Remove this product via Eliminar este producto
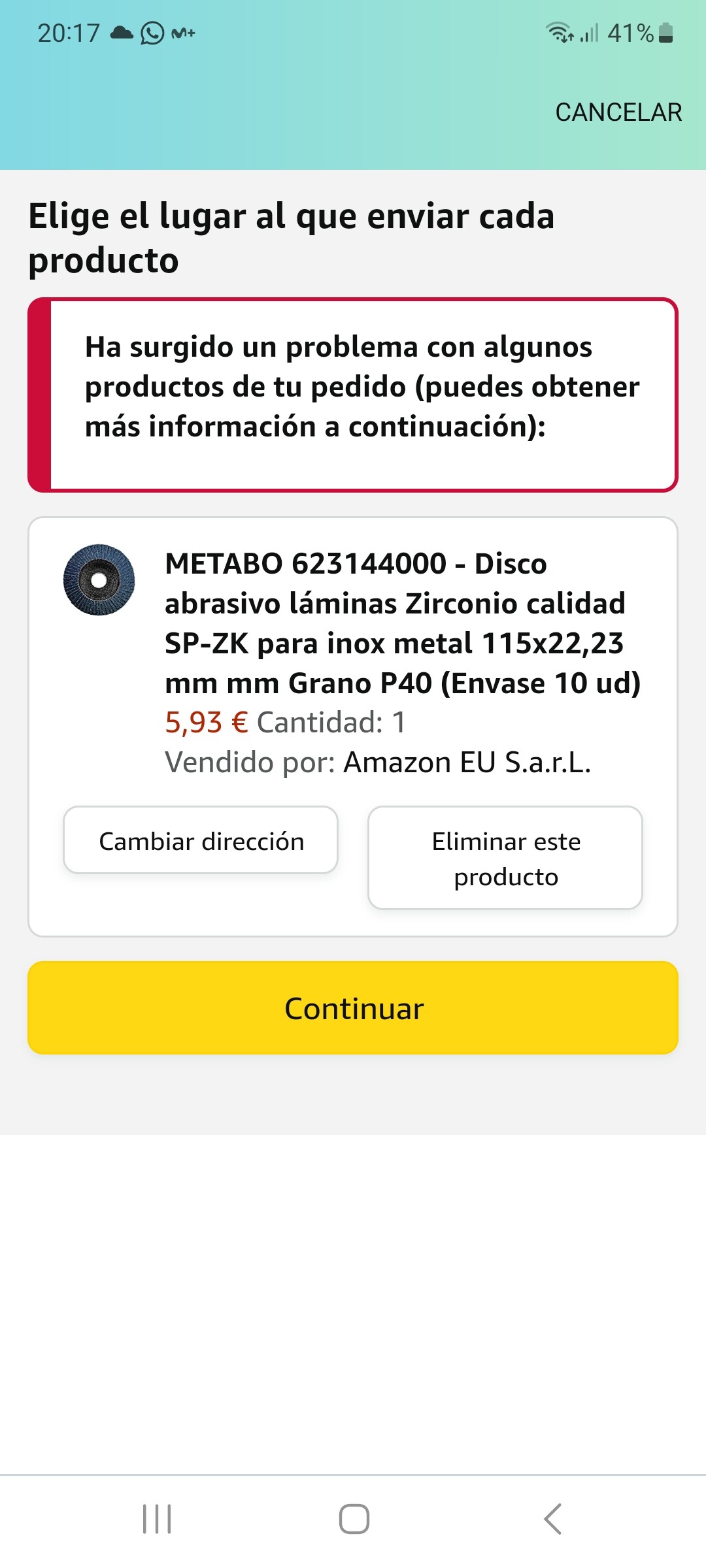Image resolution: width=706 pixels, height=1568 pixels. tap(505, 858)
